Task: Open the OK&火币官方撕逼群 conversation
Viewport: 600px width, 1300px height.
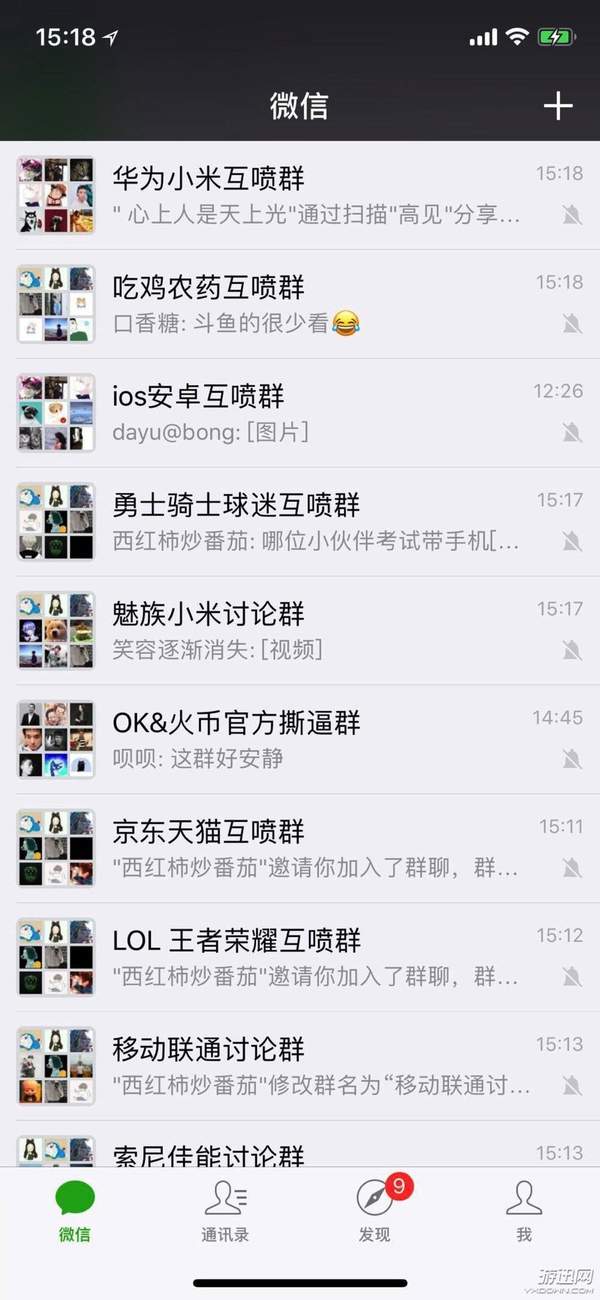Action: 300,740
